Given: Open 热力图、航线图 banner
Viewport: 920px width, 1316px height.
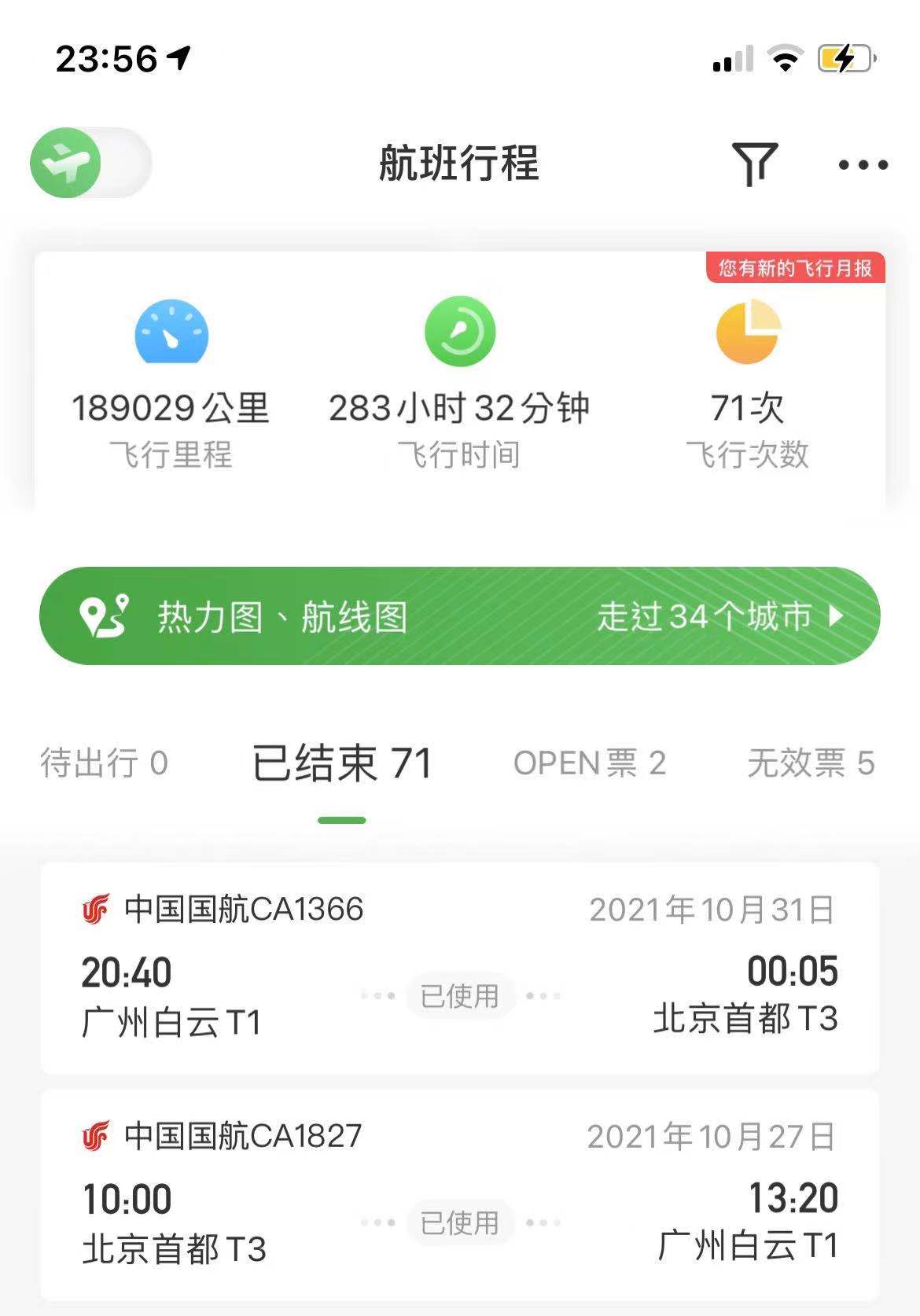Looking at the screenshot, I should tap(459, 616).
